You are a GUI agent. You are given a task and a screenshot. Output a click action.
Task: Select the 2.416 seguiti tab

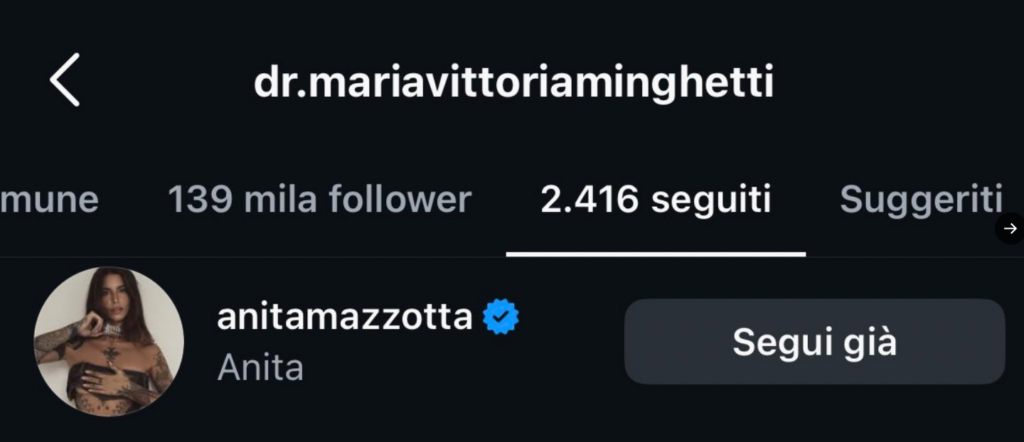655,200
